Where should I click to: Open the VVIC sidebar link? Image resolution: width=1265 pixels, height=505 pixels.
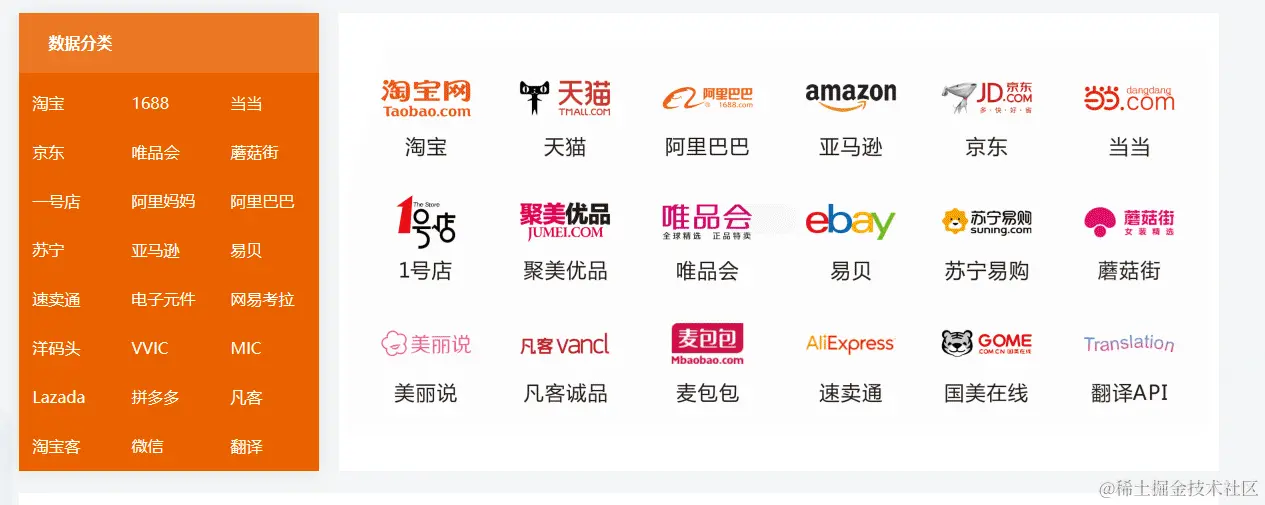pos(150,348)
